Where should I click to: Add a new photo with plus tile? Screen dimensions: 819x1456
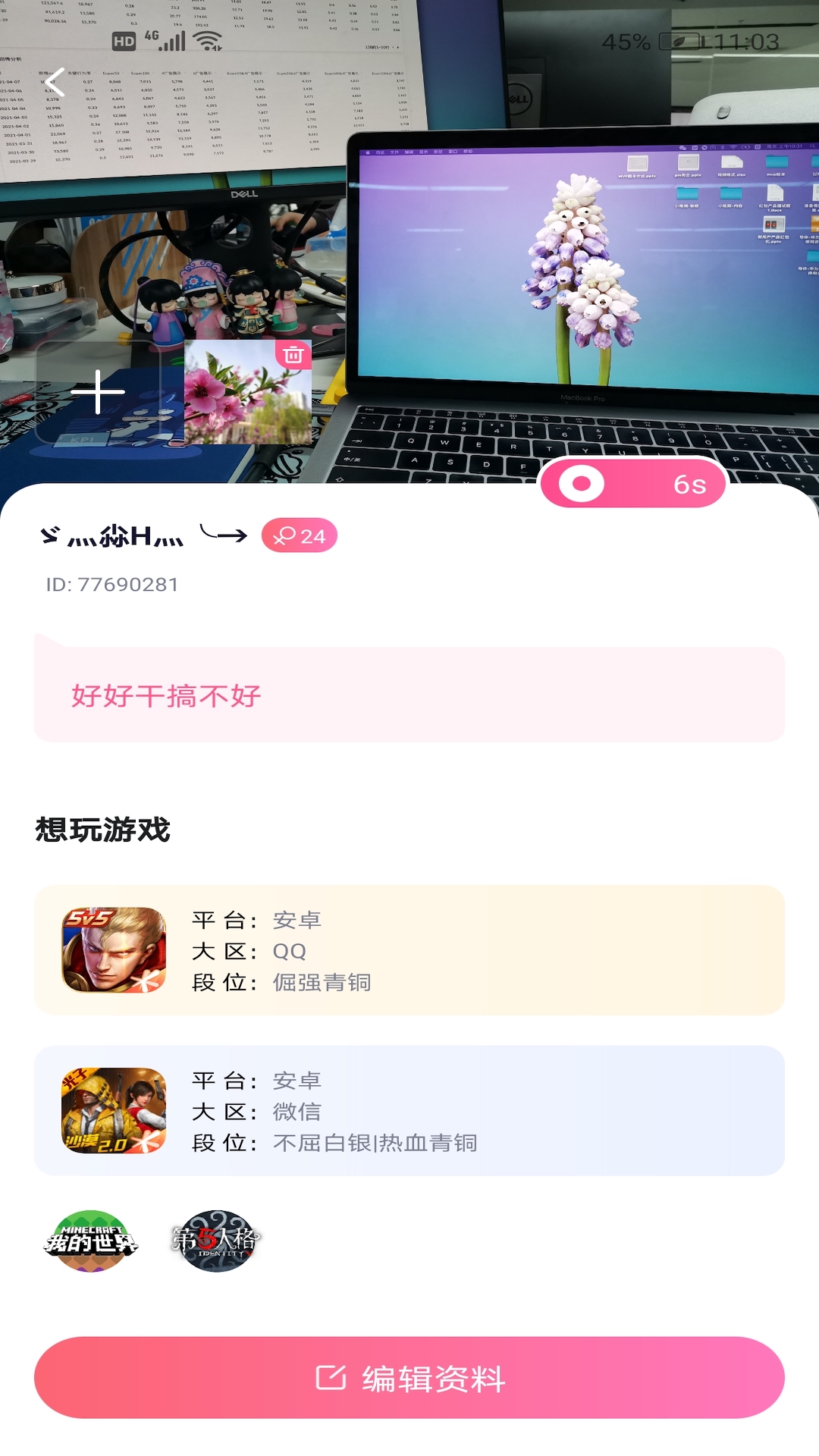[98, 392]
